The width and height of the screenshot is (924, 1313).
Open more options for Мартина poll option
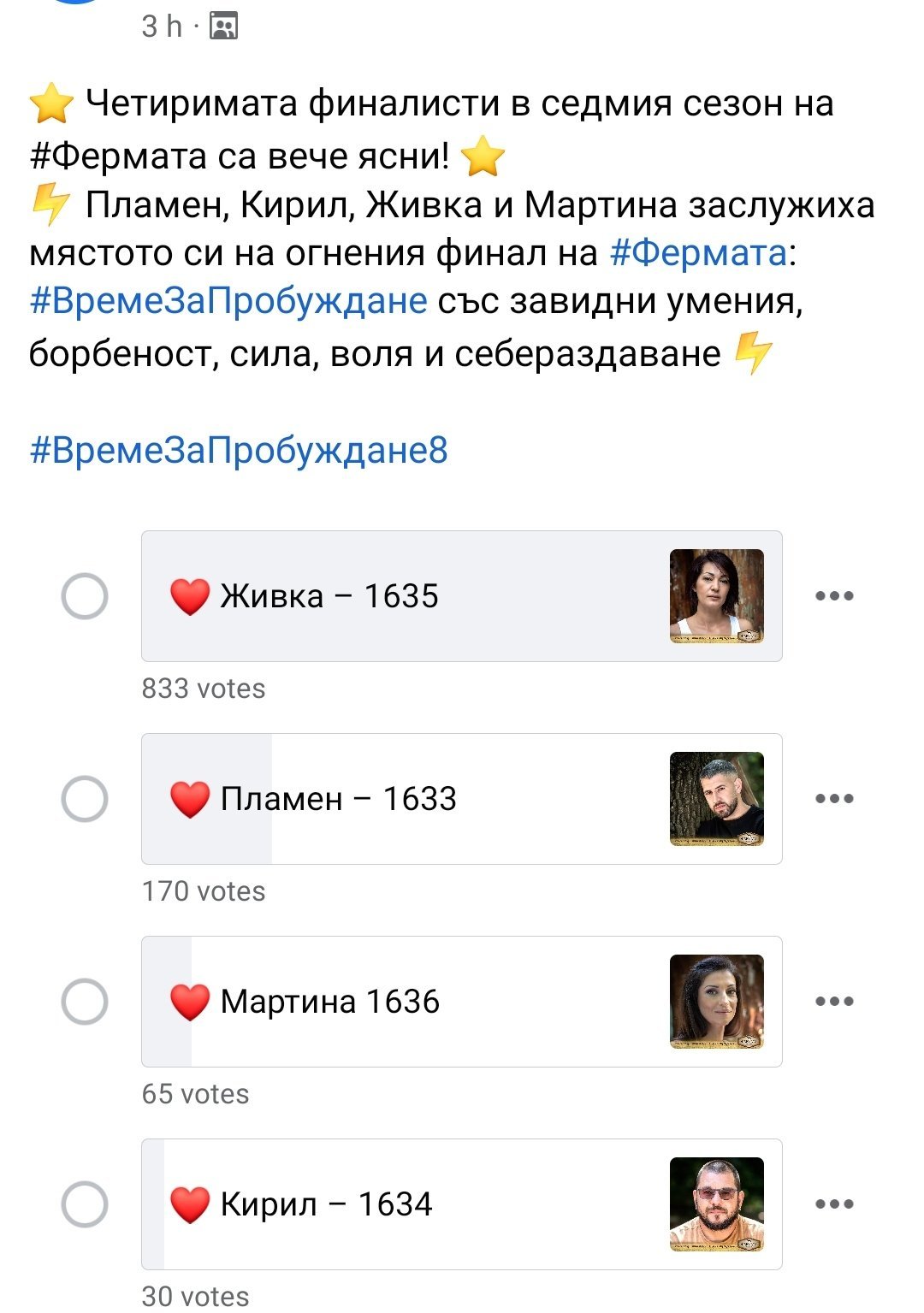pyautogui.click(x=834, y=1002)
